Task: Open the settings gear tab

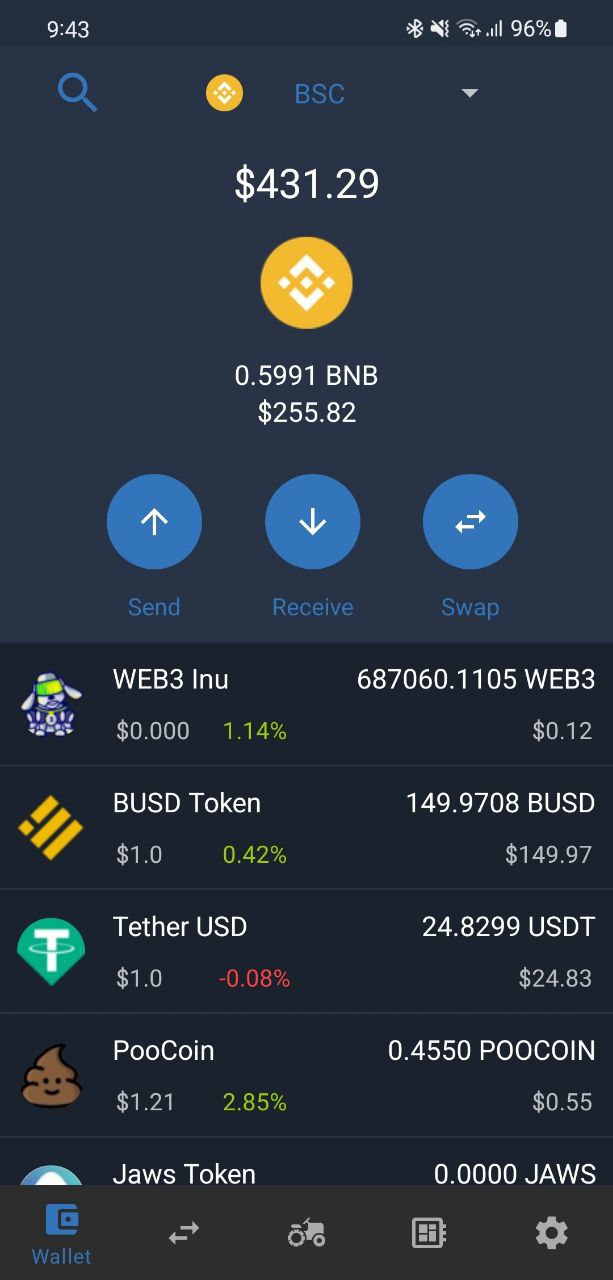Action: click(551, 1234)
